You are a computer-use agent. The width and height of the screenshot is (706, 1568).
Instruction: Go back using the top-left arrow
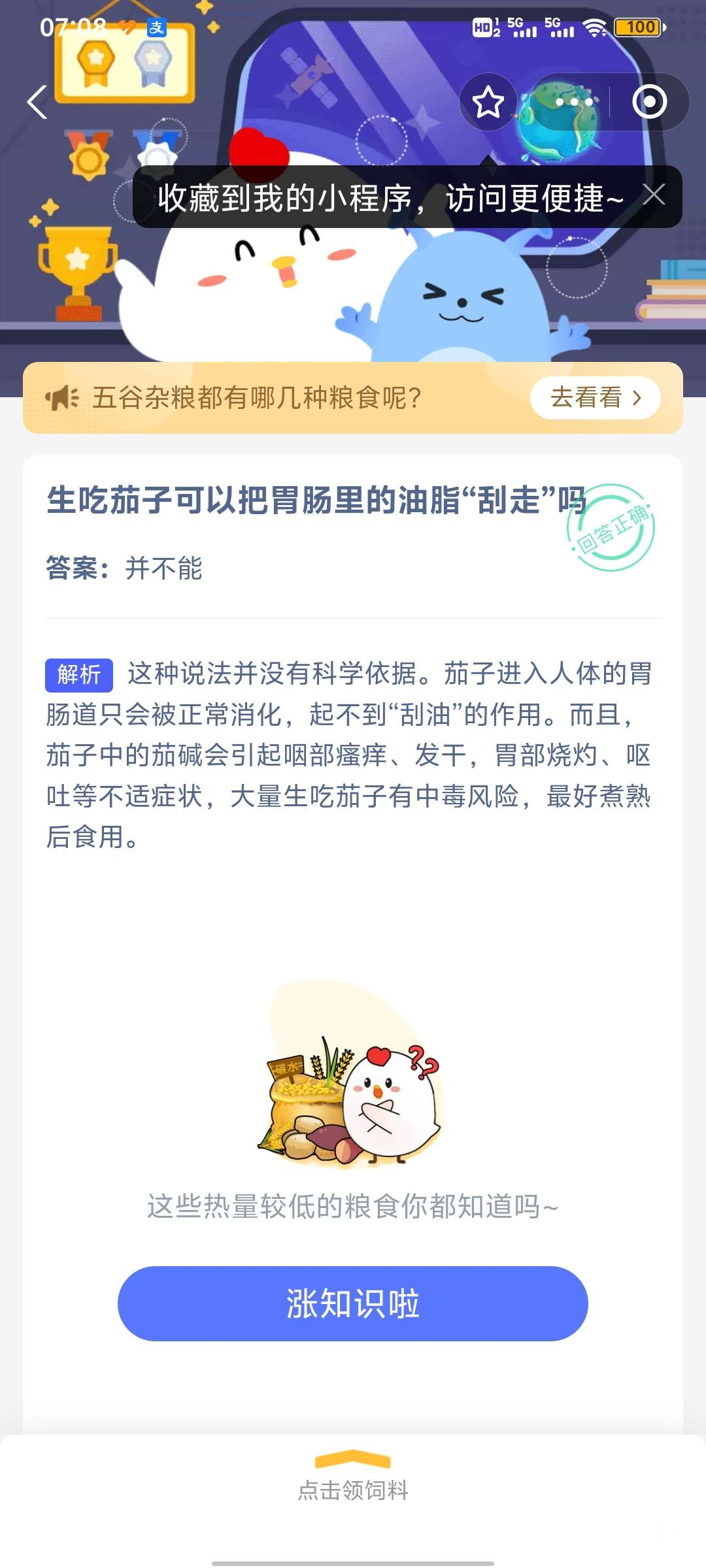37,102
